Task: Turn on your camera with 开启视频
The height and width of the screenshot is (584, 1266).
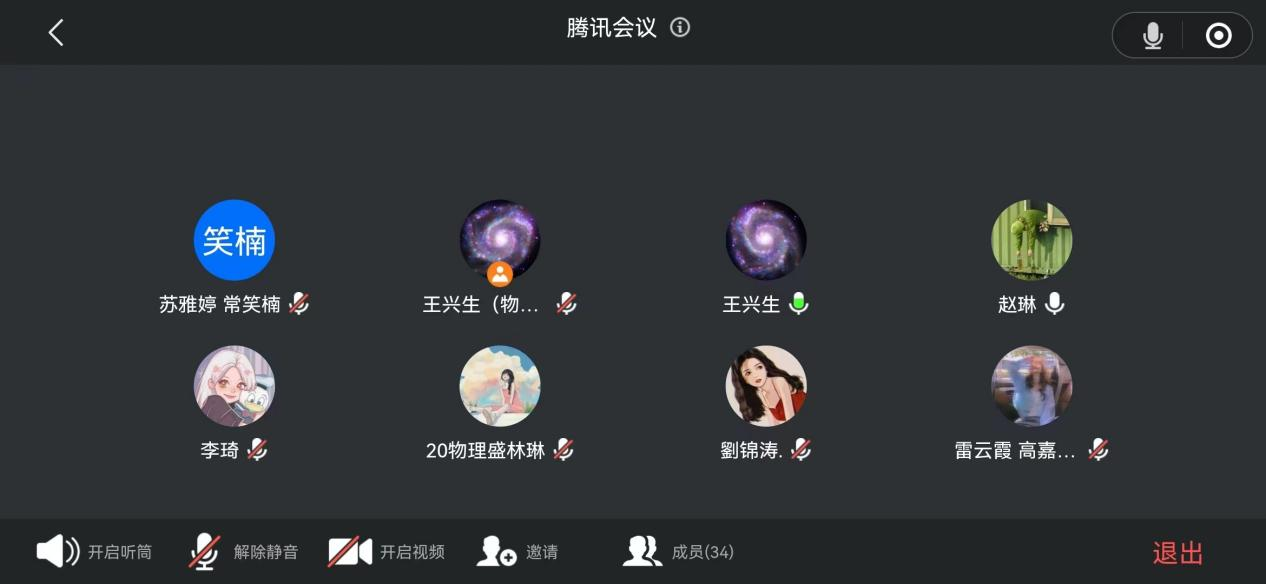Action: tap(387, 551)
